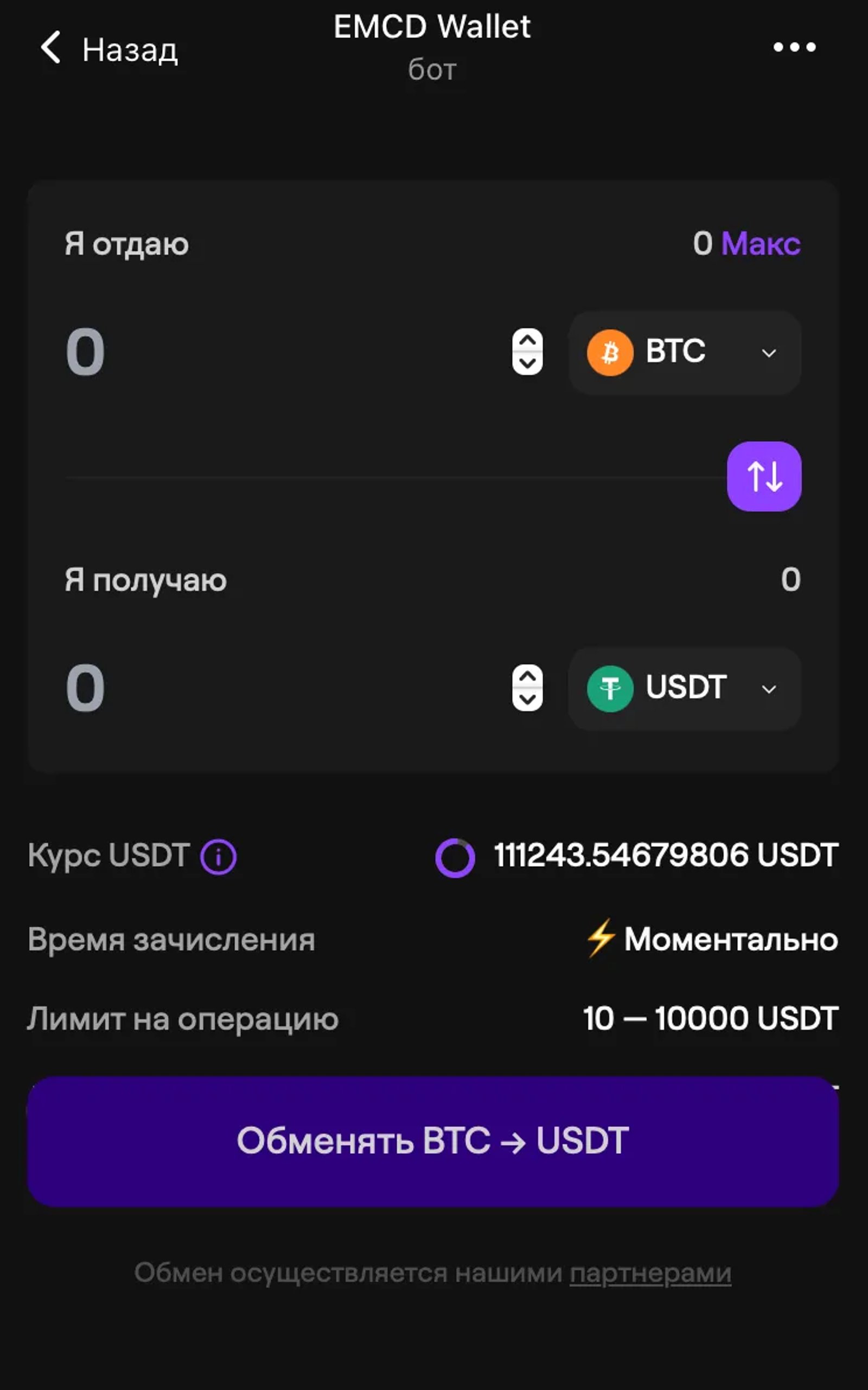The image size is (868, 1390).
Task: Select the бот label under EMCD Wallet
Action: click(432, 70)
